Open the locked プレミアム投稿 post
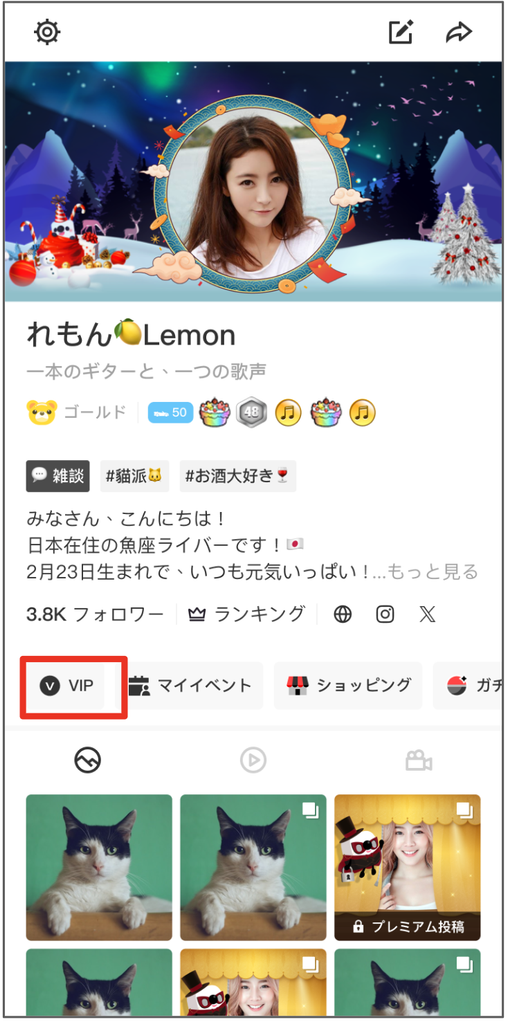Image resolution: width=508 pixels, height=1024 pixels. click(x=407, y=867)
